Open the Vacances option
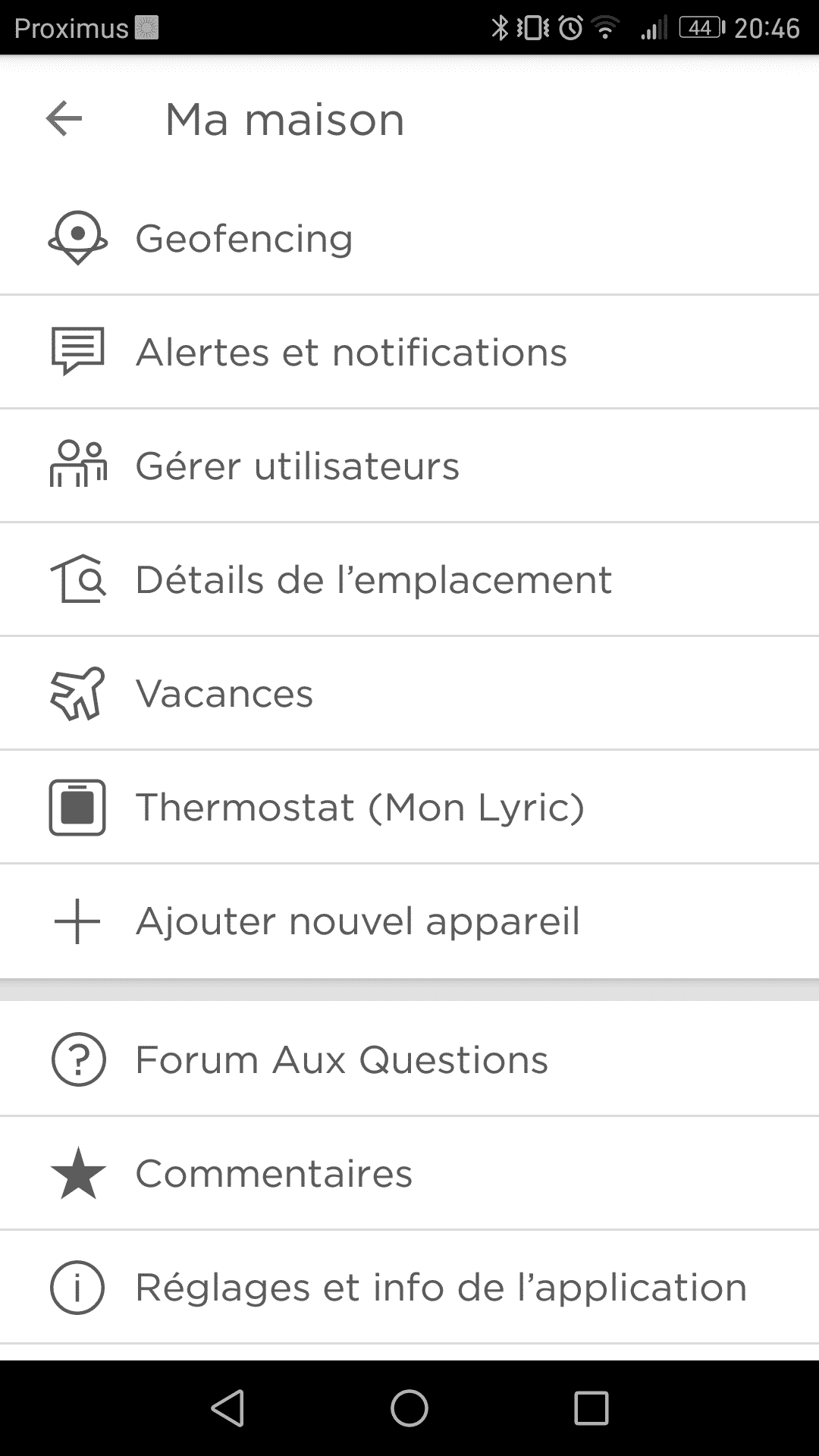Viewport: 819px width, 1456px height. (x=409, y=693)
